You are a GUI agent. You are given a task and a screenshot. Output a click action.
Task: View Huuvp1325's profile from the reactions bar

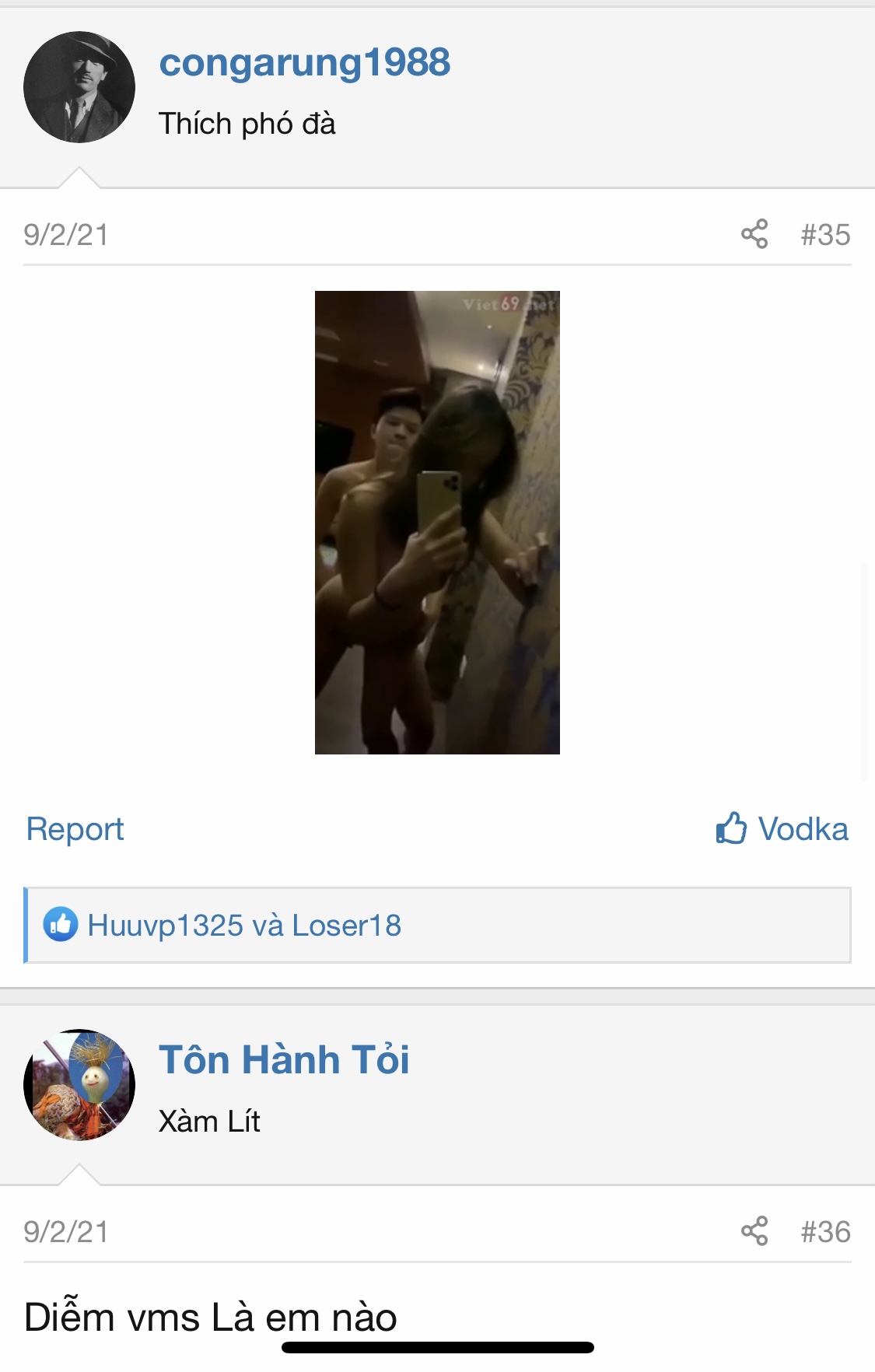pyautogui.click(x=165, y=926)
